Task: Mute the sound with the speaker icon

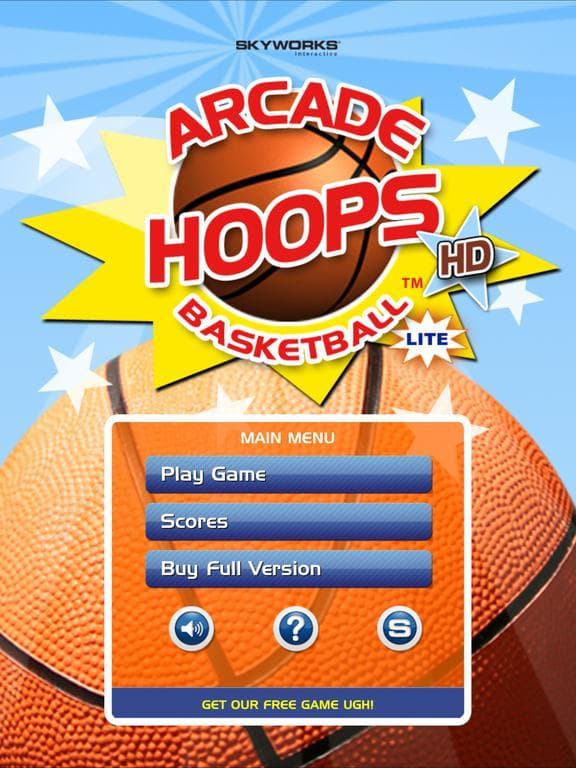Action: 192,628
